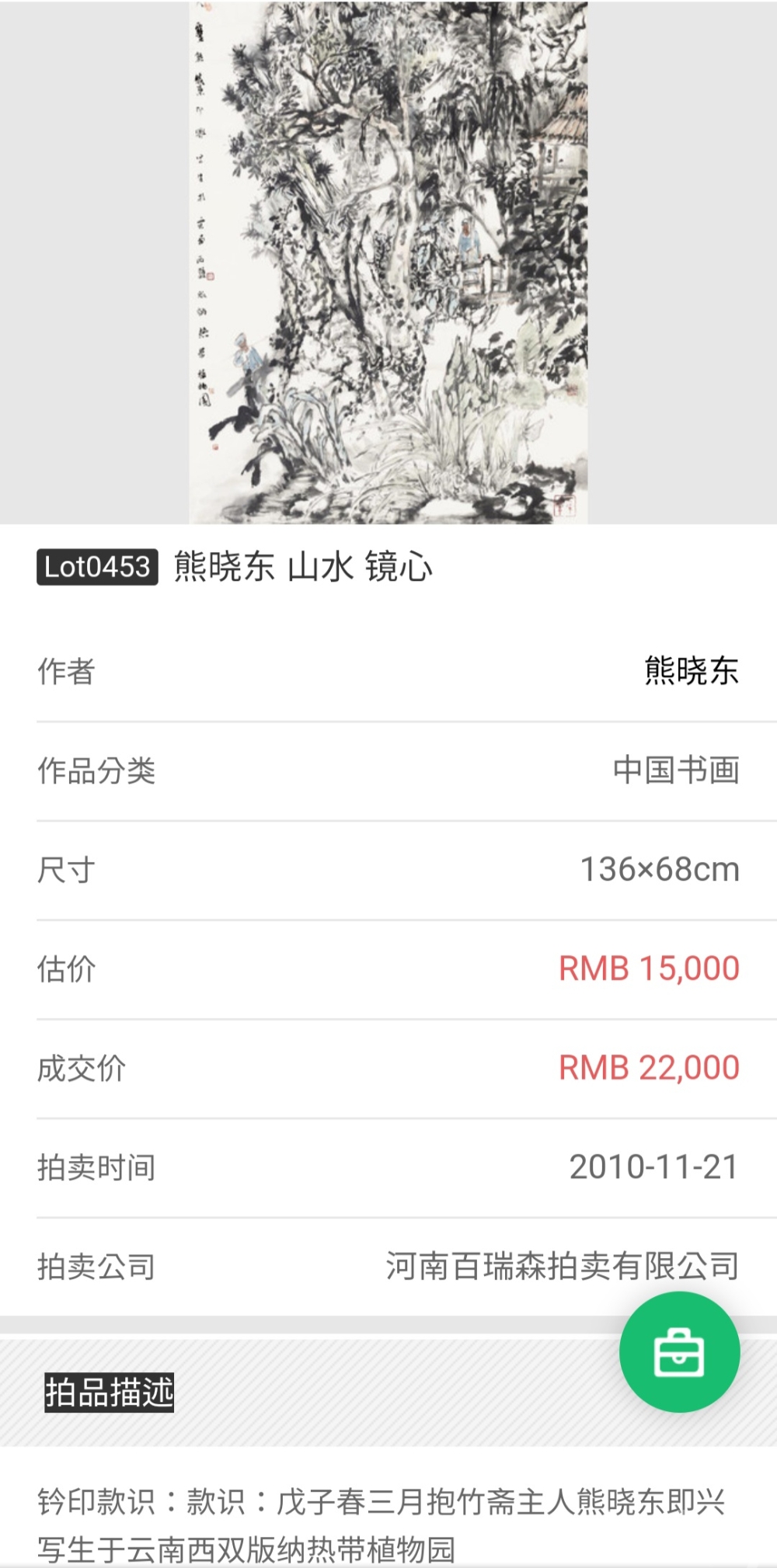Viewport: 777px width, 1568px height.
Task: Open the green briefcase floating button
Action: tap(679, 1352)
